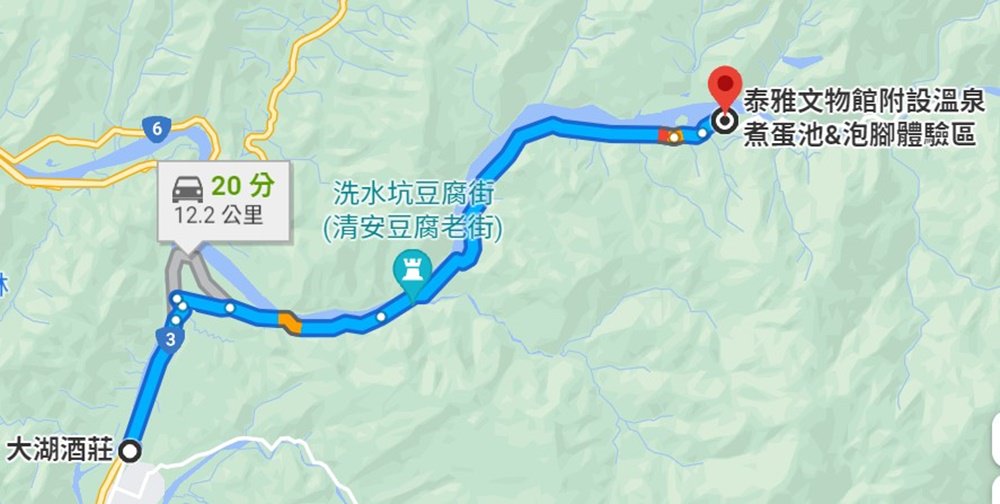Image resolution: width=1000 pixels, height=504 pixels.
Task: Tap the 20 分 driving route bubble
Action: [224, 199]
